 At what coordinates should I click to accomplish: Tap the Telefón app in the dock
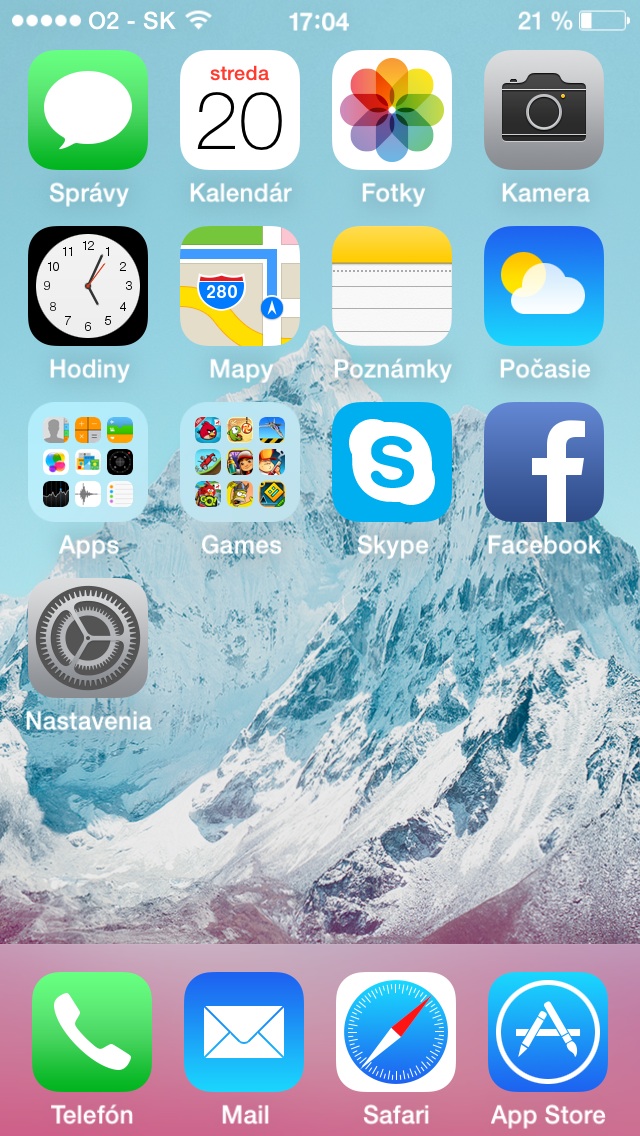92,1032
